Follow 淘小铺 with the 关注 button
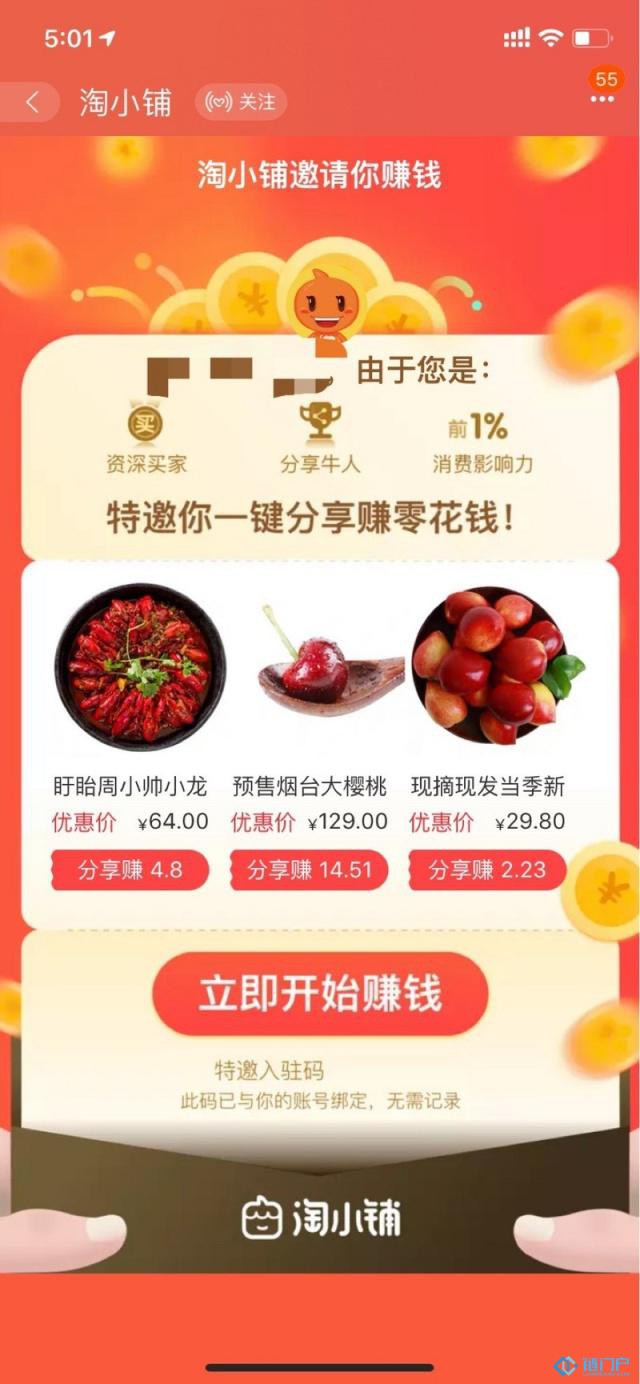The image size is (640, 1384). 241,102
